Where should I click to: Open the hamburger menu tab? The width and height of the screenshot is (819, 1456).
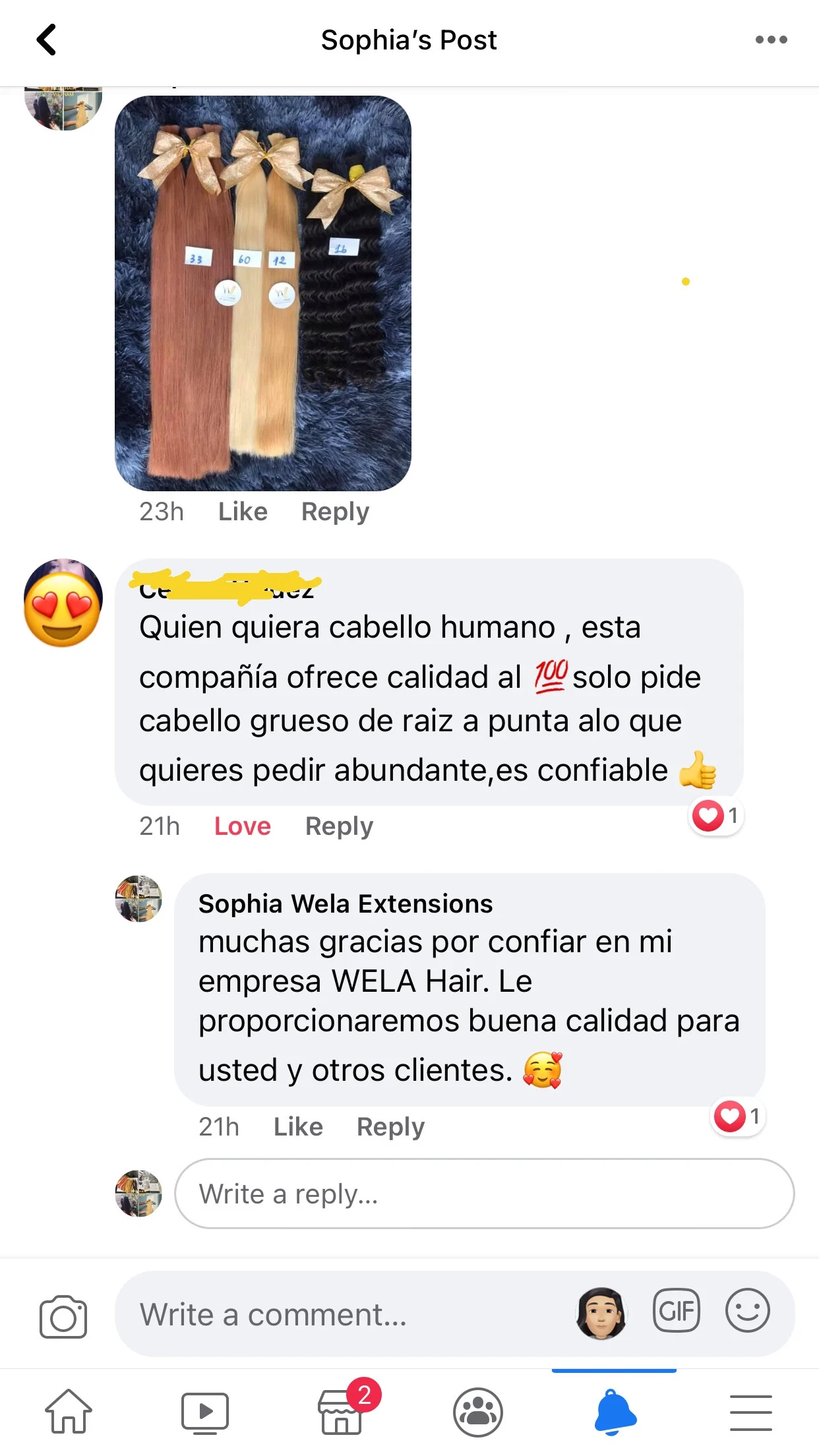coord(750,1412)
